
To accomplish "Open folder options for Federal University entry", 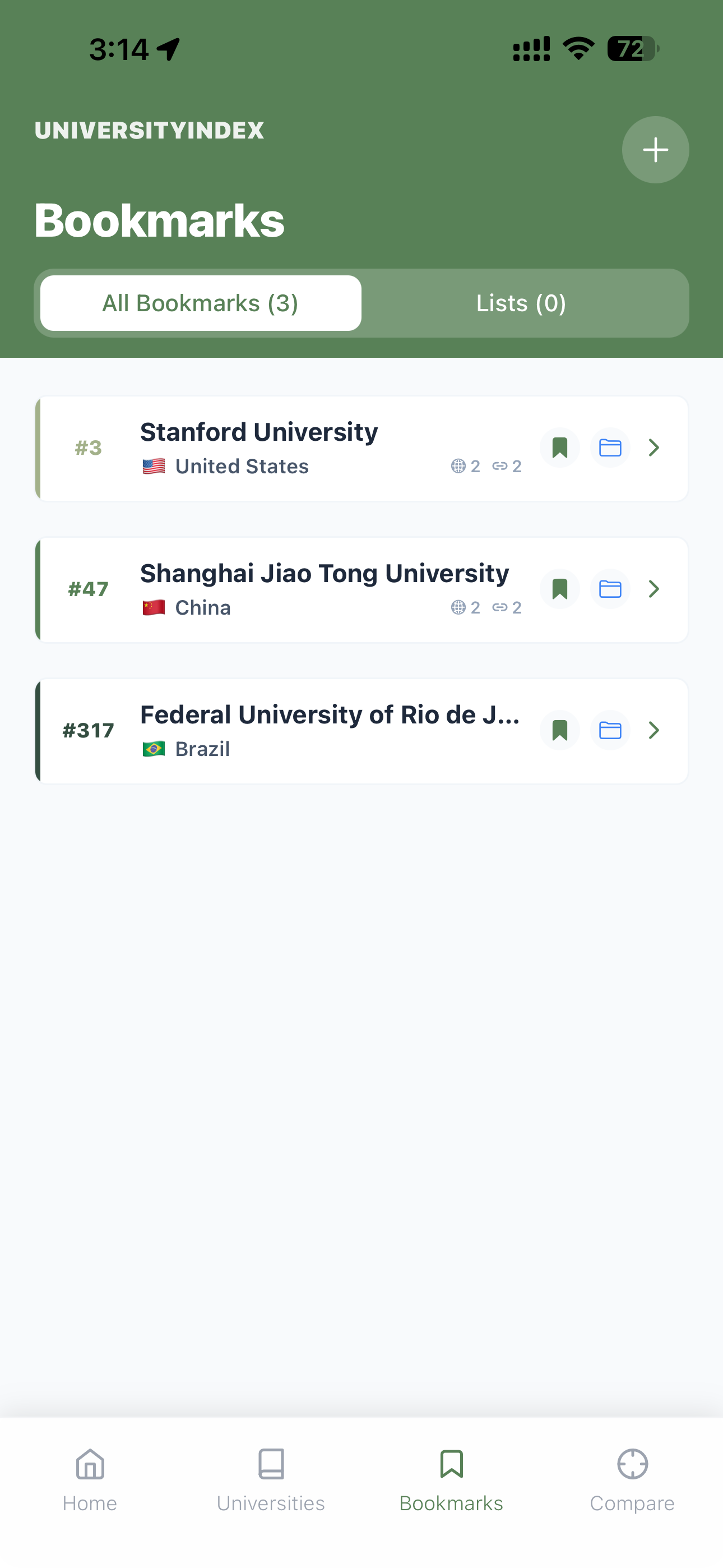I will click(610, 730).
